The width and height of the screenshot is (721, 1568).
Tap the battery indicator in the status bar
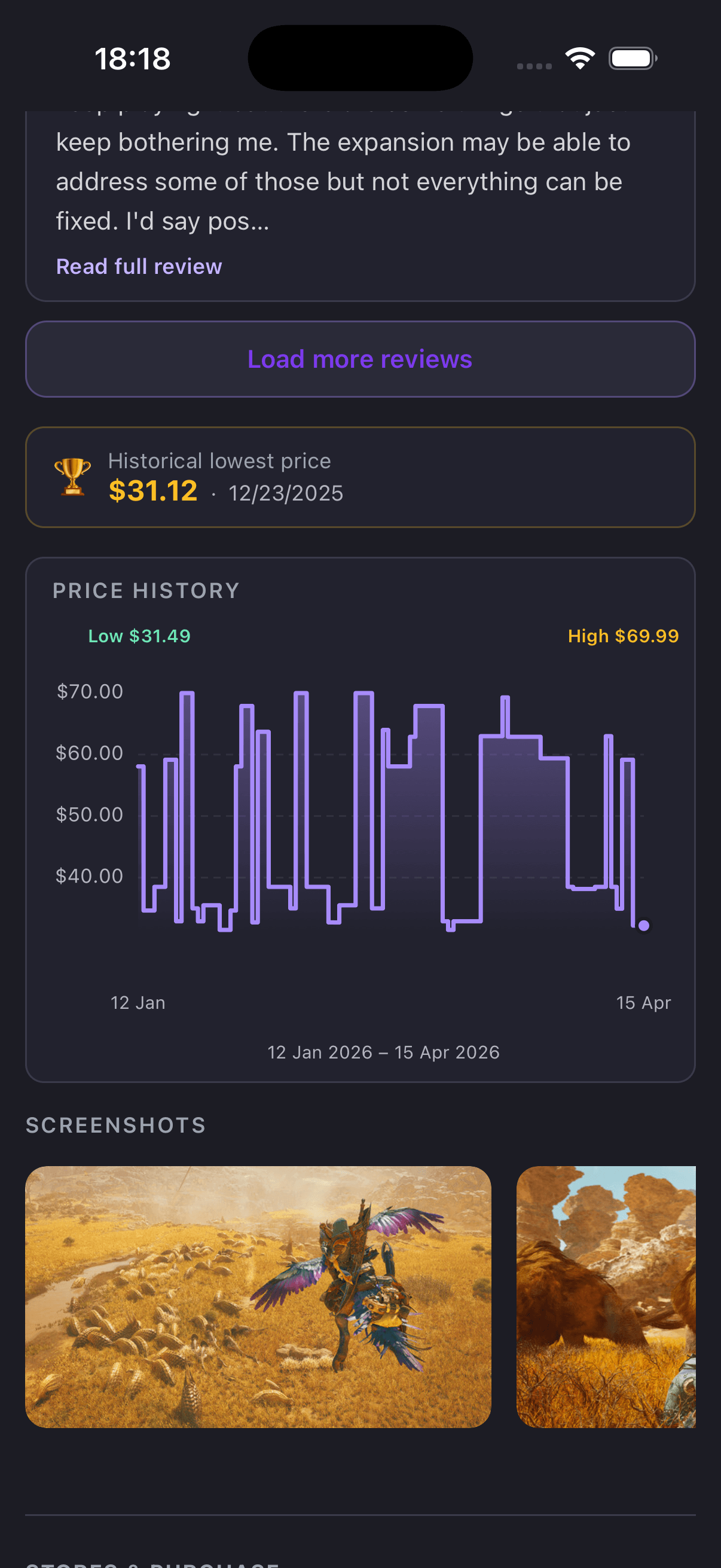[x=631, y=58]
